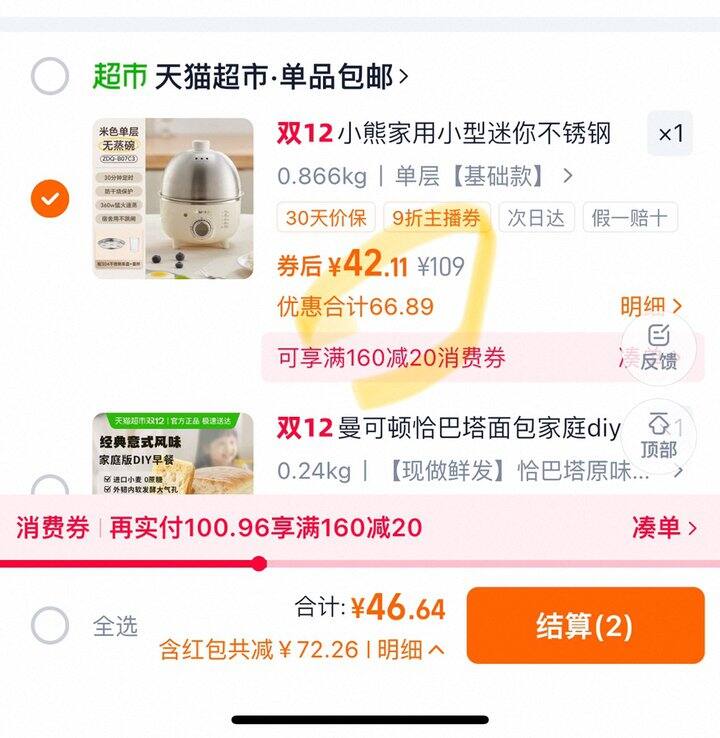The image size is (720, 738).
Task: Uncheck the 小熊 egg cooker item
Action: tap(49, 198)
